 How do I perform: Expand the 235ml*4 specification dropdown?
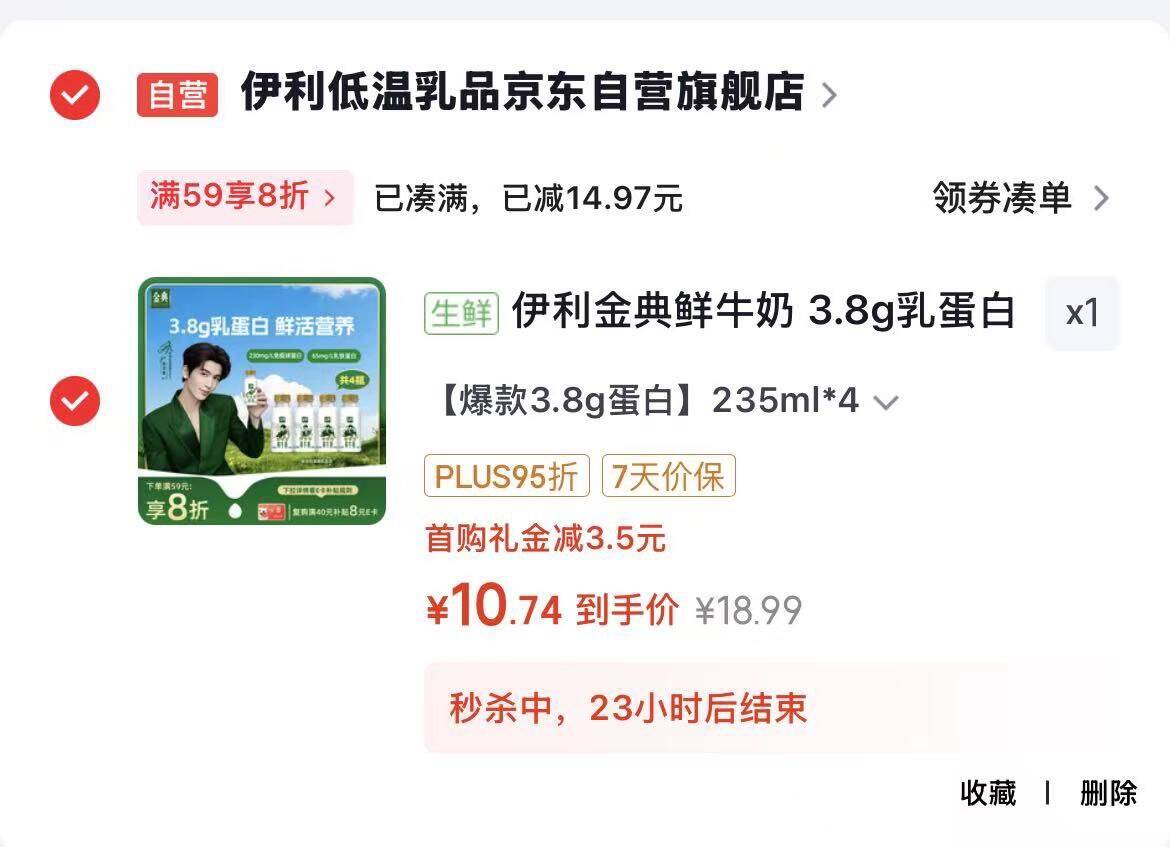pyautogui.click(x=669, y=401)
